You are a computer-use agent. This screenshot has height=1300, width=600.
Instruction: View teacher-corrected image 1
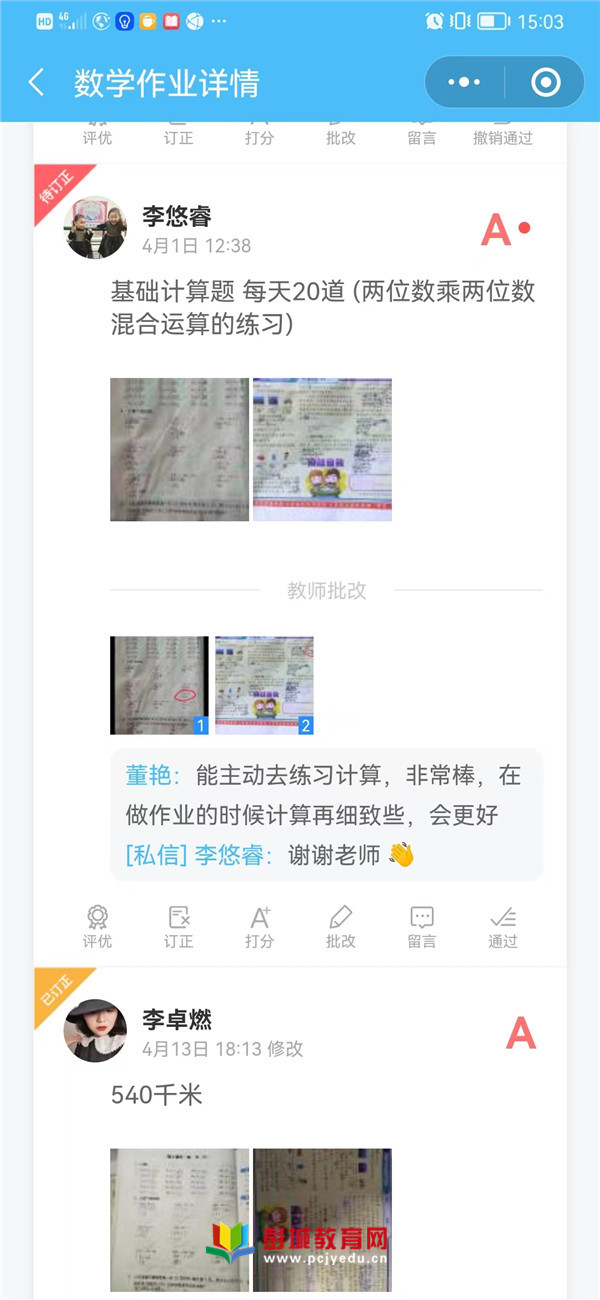pyautogui.click(x=160, y=685)
